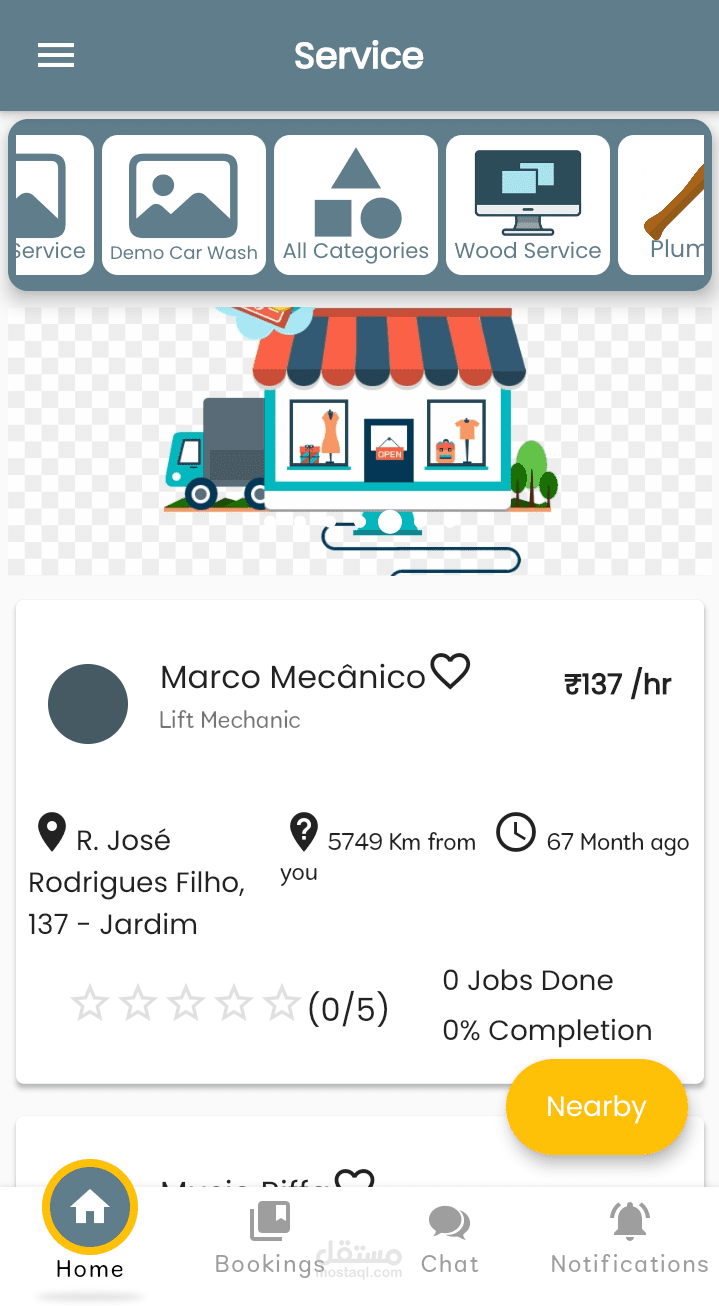Choose the Wood Service category
719x1306 pixels.
tap(528, 205)
